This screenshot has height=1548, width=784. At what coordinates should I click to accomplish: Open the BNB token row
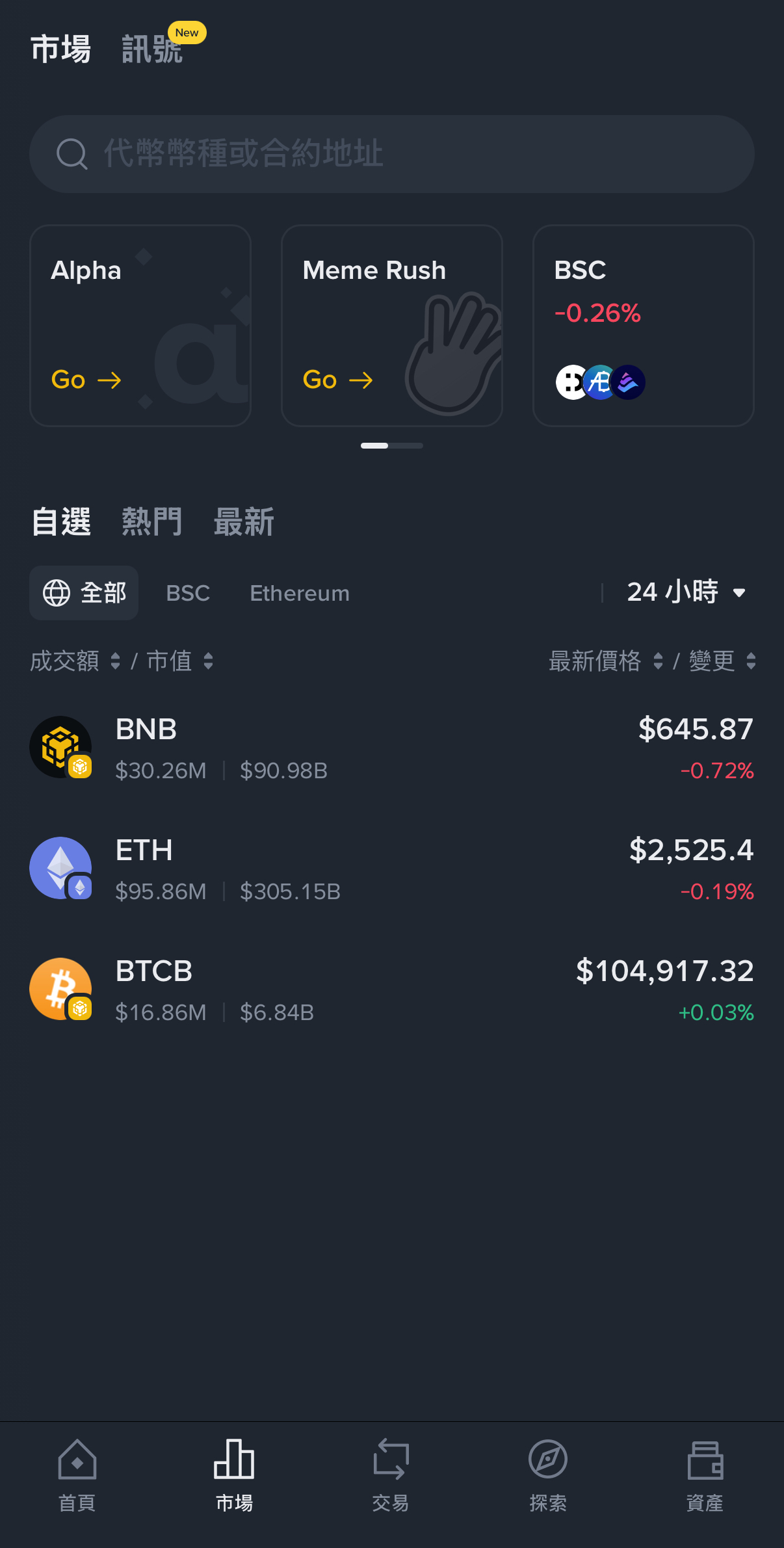(391, 748)
